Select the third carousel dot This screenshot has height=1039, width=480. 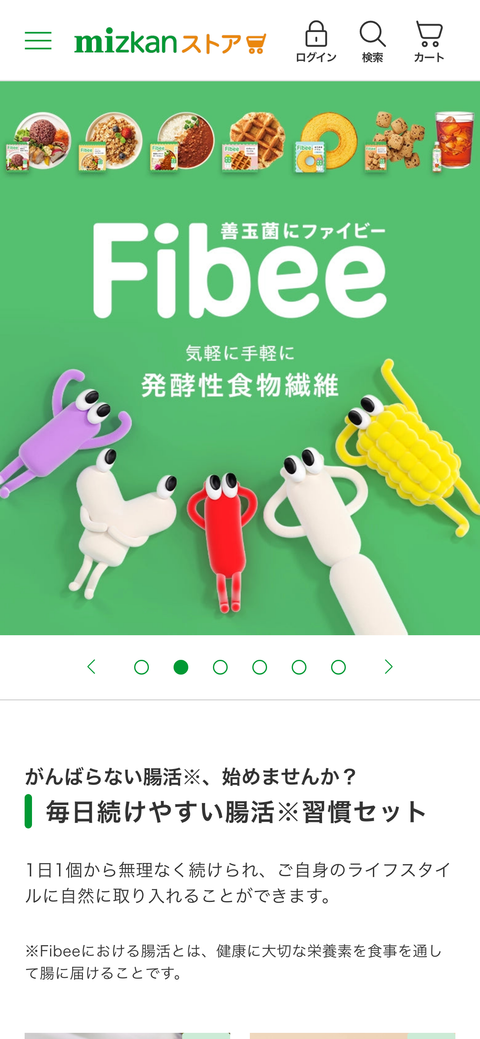220,667
